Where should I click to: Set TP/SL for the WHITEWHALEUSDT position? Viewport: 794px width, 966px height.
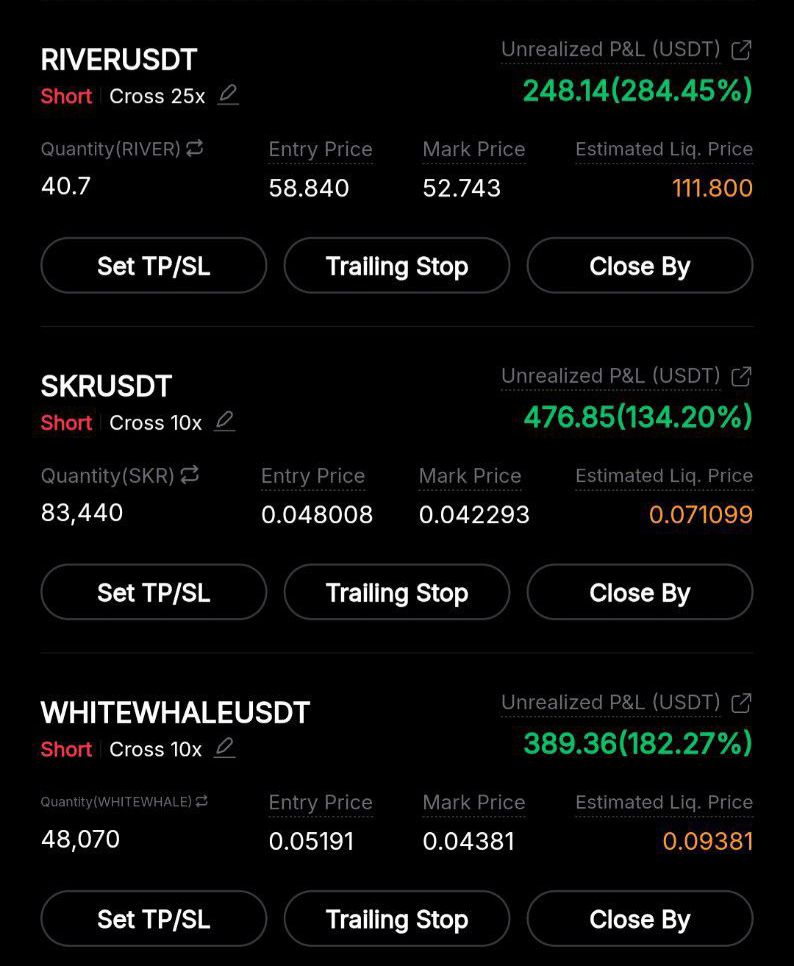pos(153,919)
